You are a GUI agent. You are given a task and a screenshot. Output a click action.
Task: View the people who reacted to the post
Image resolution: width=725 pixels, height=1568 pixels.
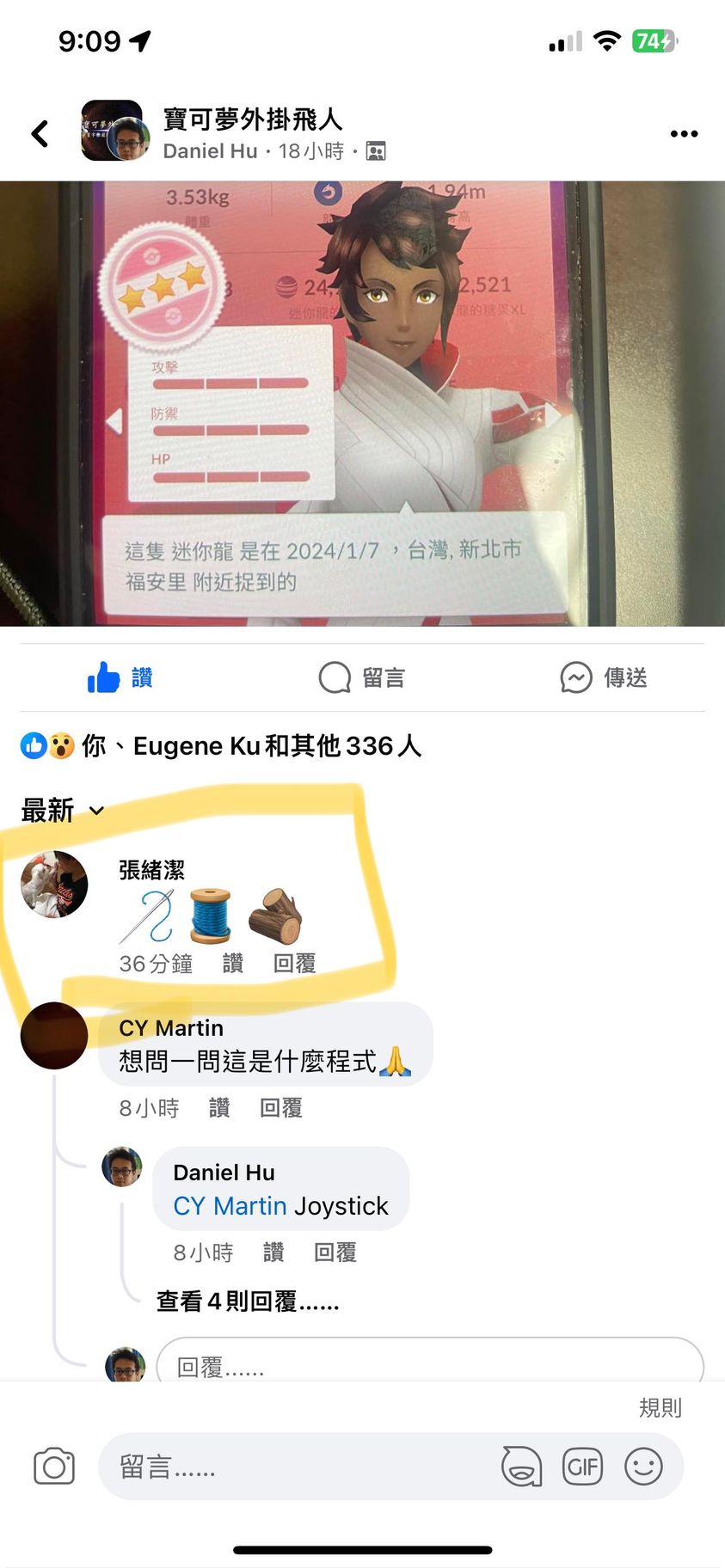click(224, 745)
